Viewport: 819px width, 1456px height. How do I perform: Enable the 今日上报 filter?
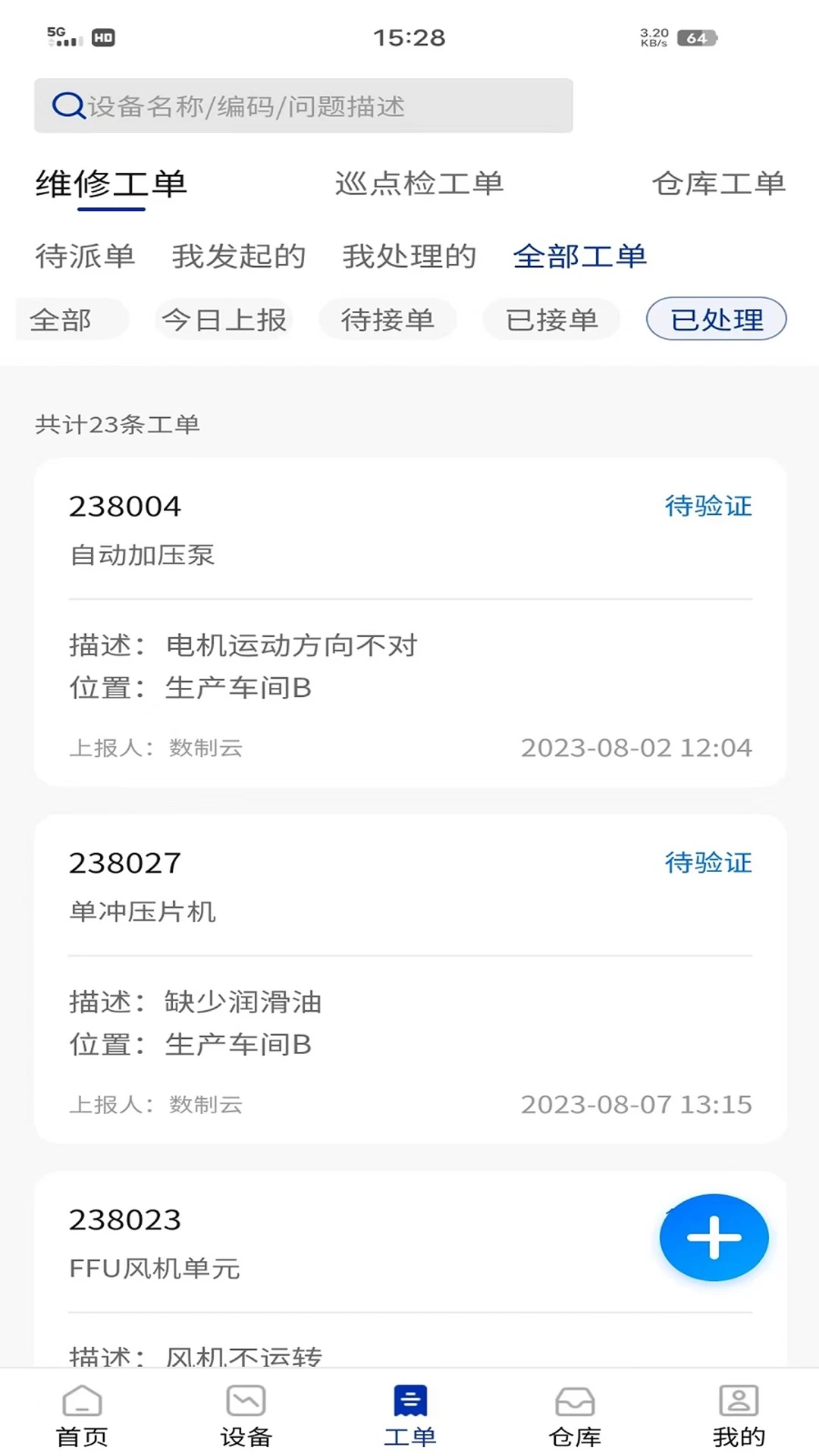[x=224, y=319]
